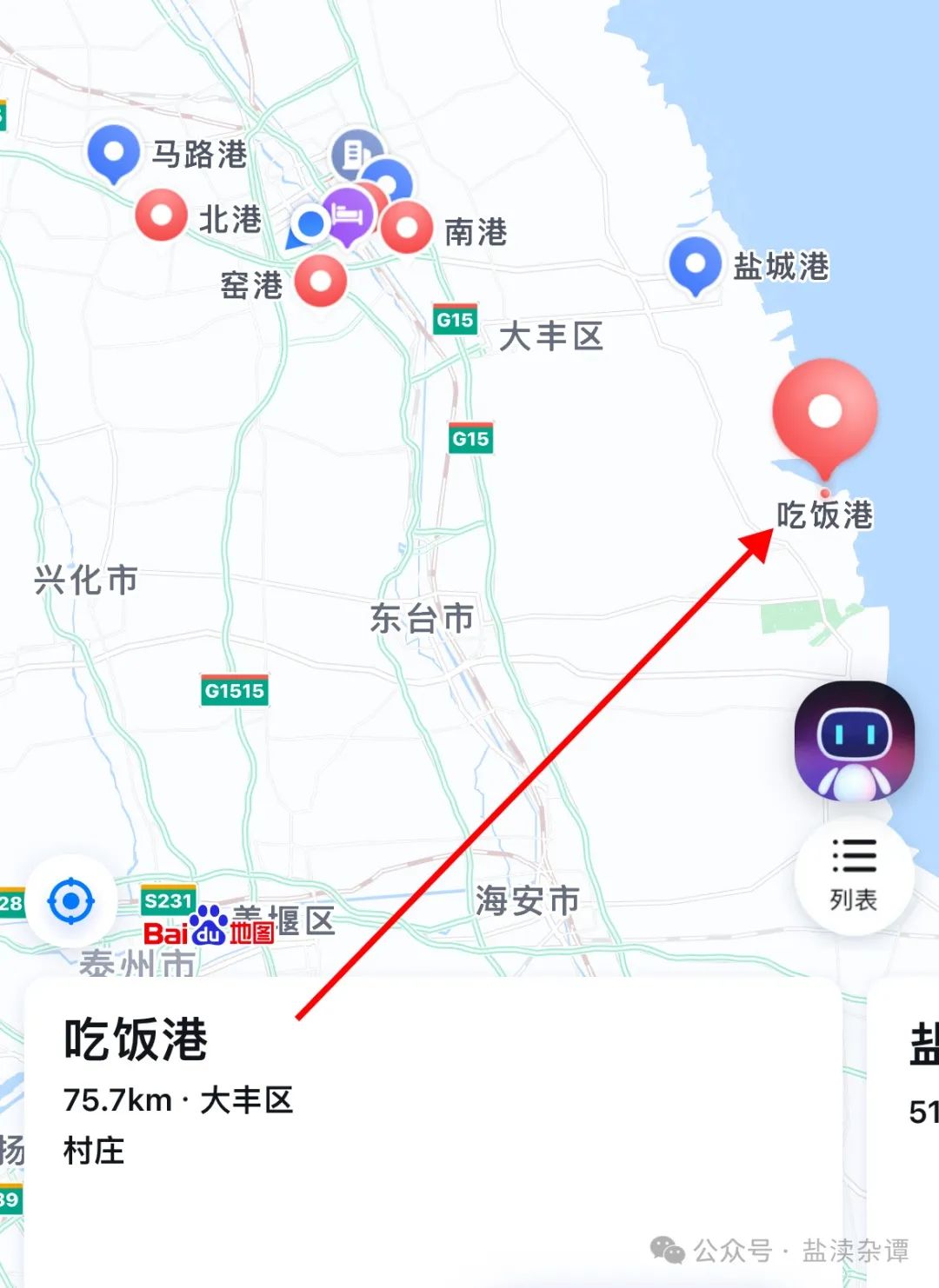Recenter map with the locate button
The height and width of the screenshot is (1288, 939).
71,901
